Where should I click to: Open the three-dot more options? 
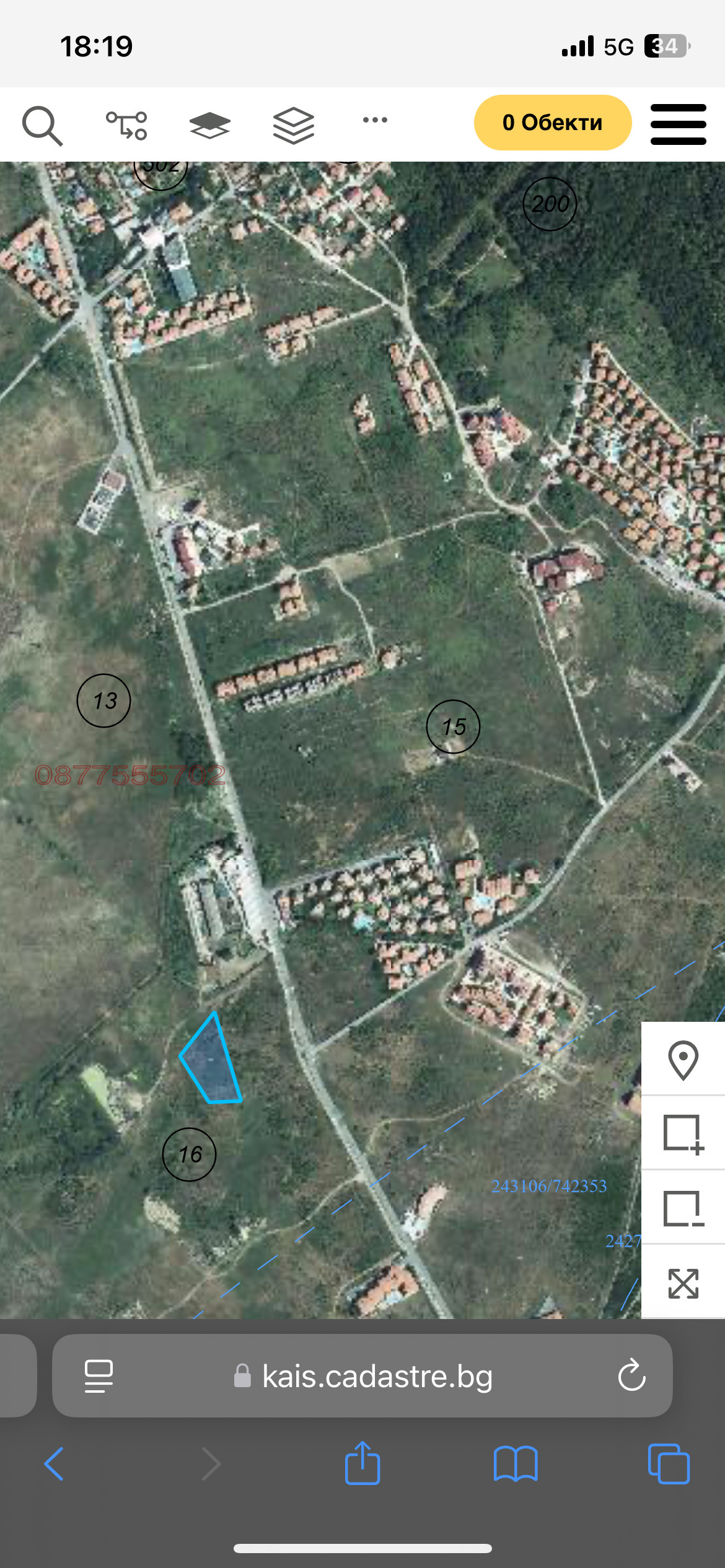coord(375,120)
